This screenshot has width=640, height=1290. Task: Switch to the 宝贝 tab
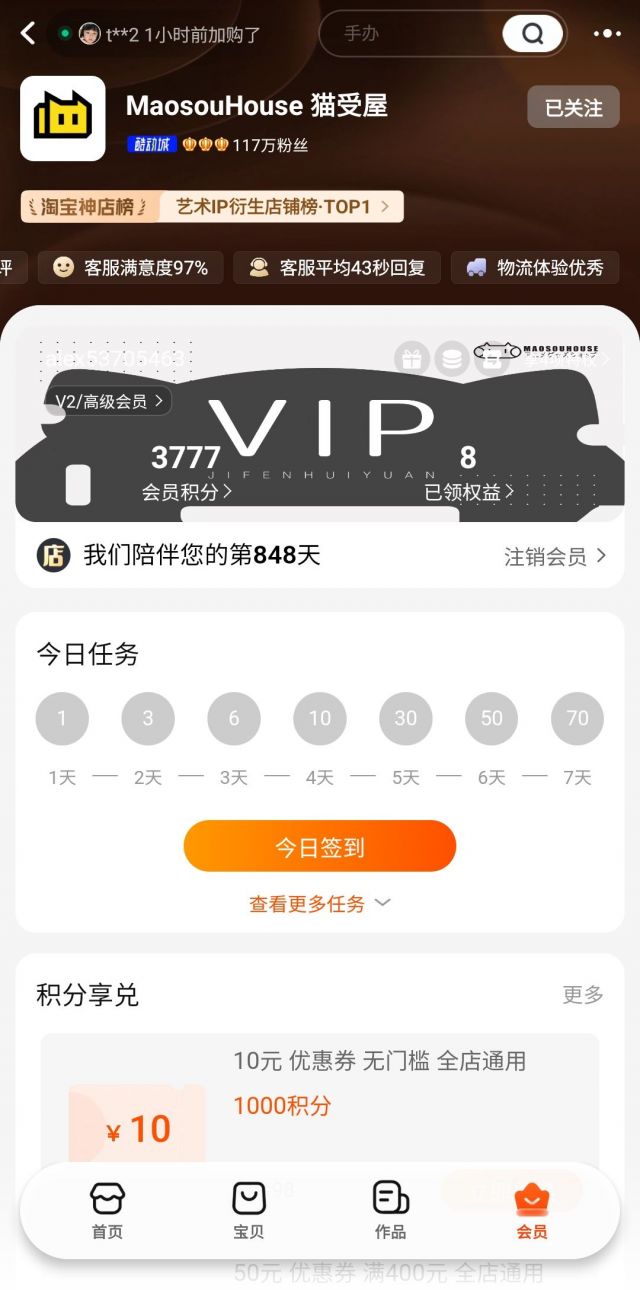pos(249,1209)
